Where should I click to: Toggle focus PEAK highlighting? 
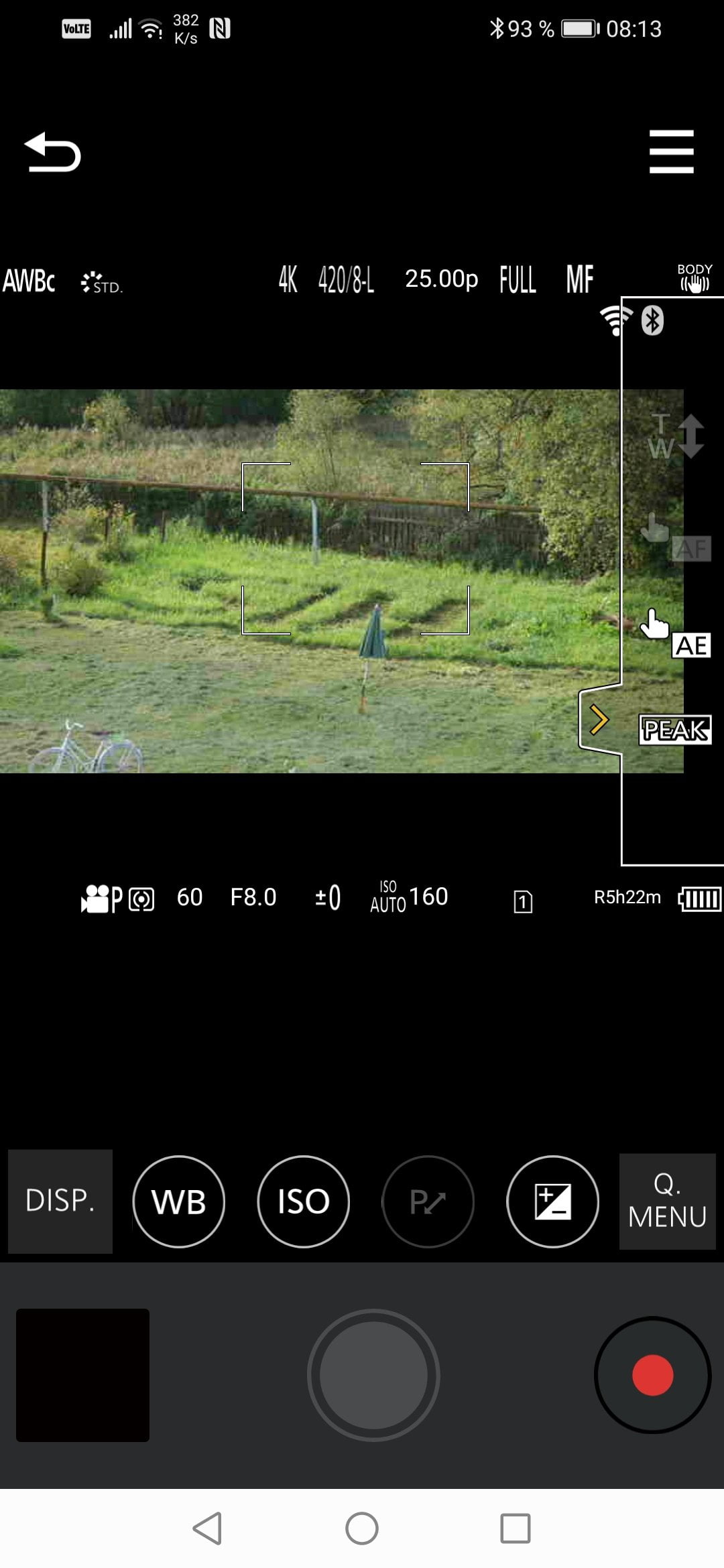click(x=675, y=730)
